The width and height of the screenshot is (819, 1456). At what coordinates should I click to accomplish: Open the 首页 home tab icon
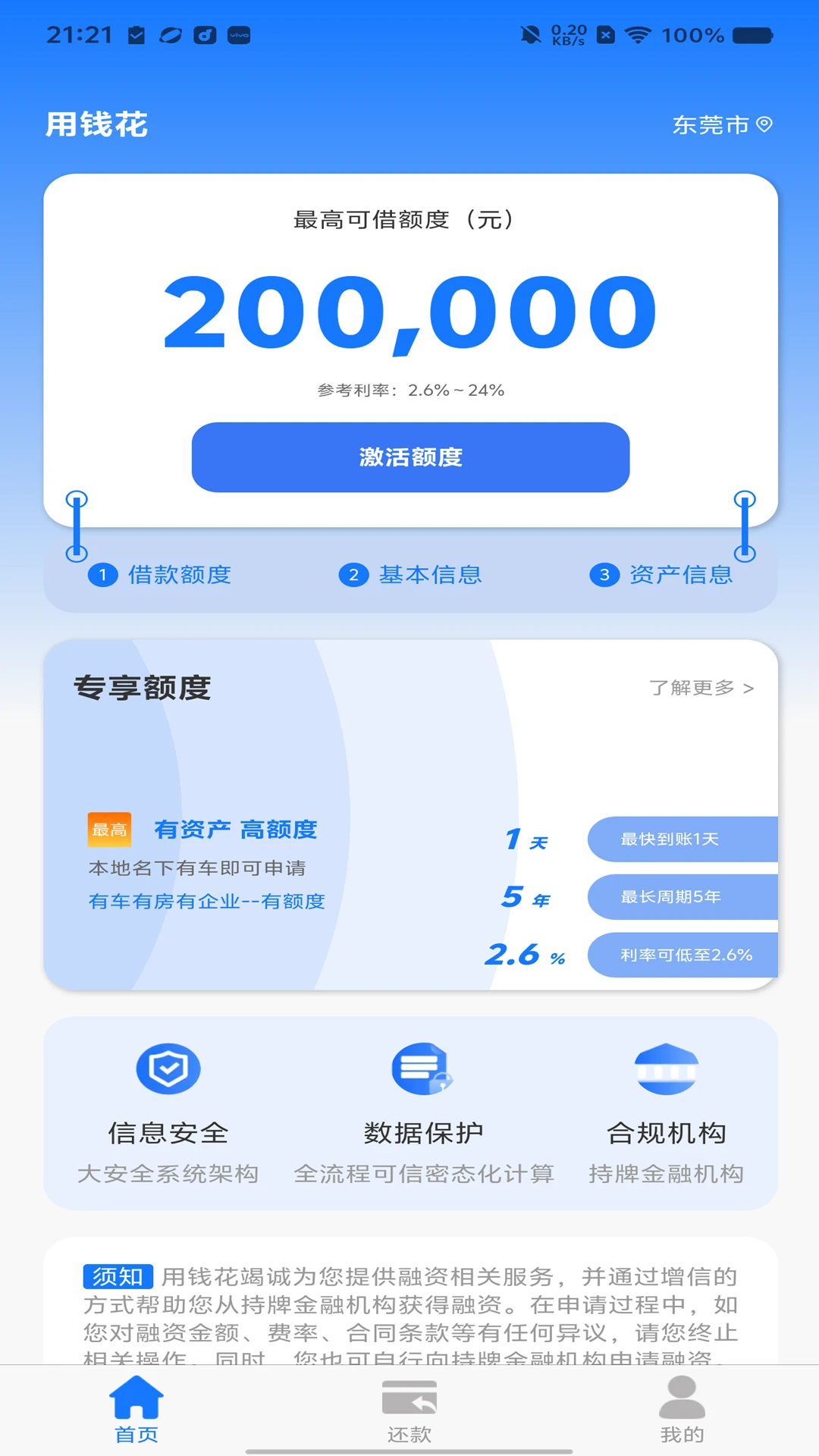135,1399
